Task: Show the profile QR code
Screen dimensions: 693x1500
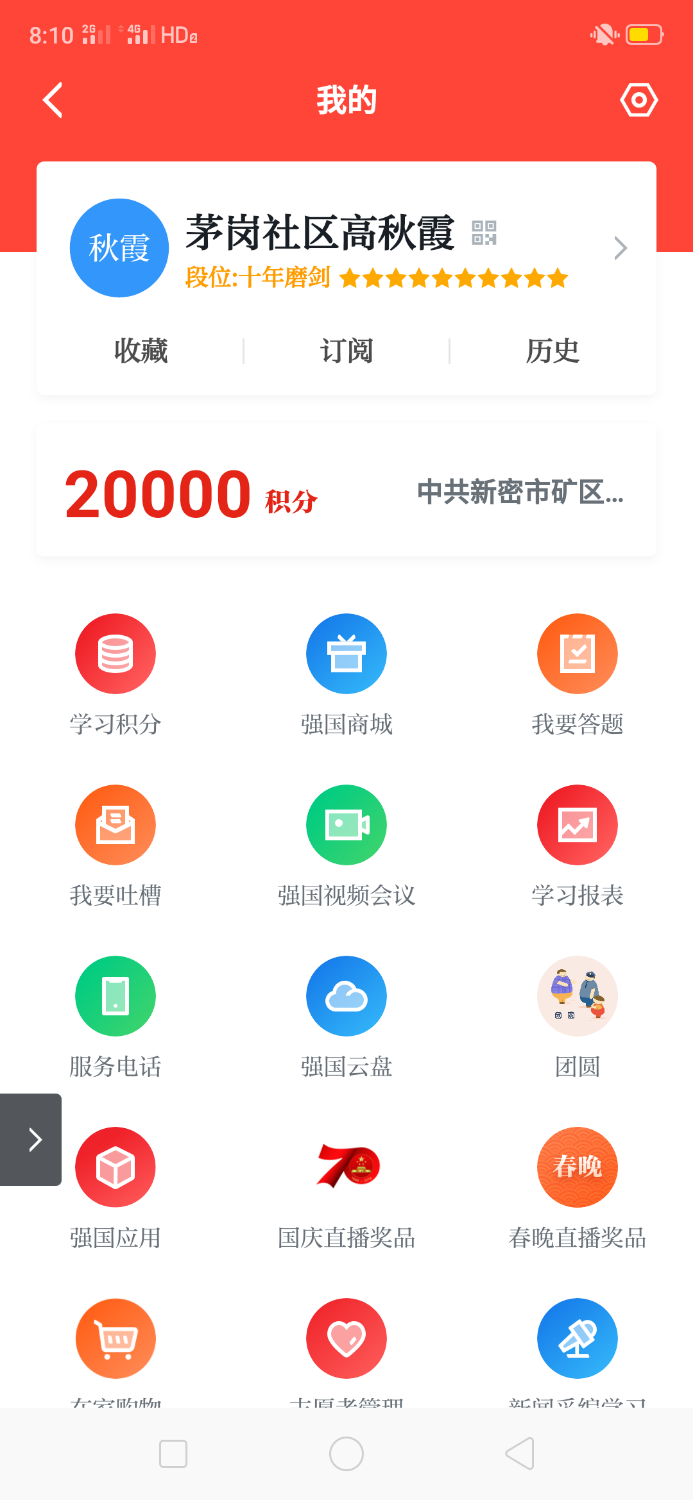Action: (x=484, y=233)
